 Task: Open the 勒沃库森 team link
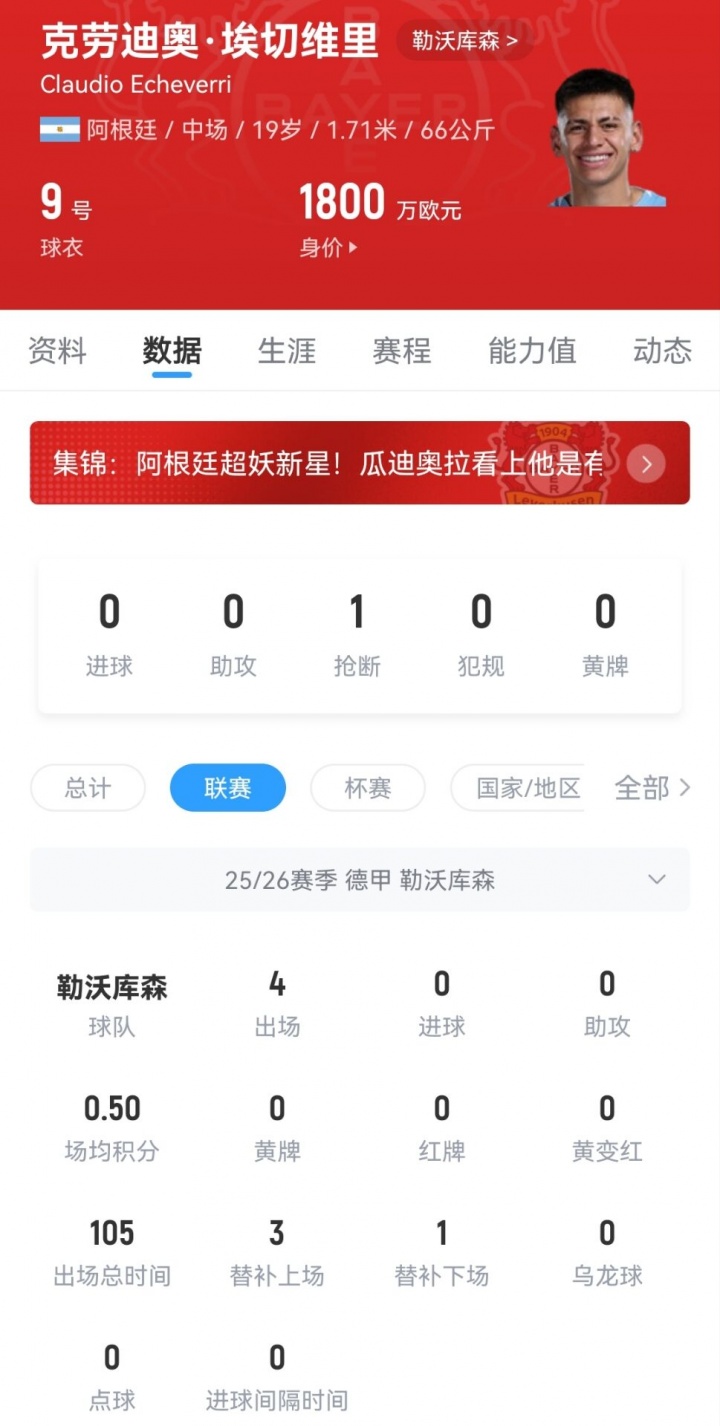tap(464, 42)
